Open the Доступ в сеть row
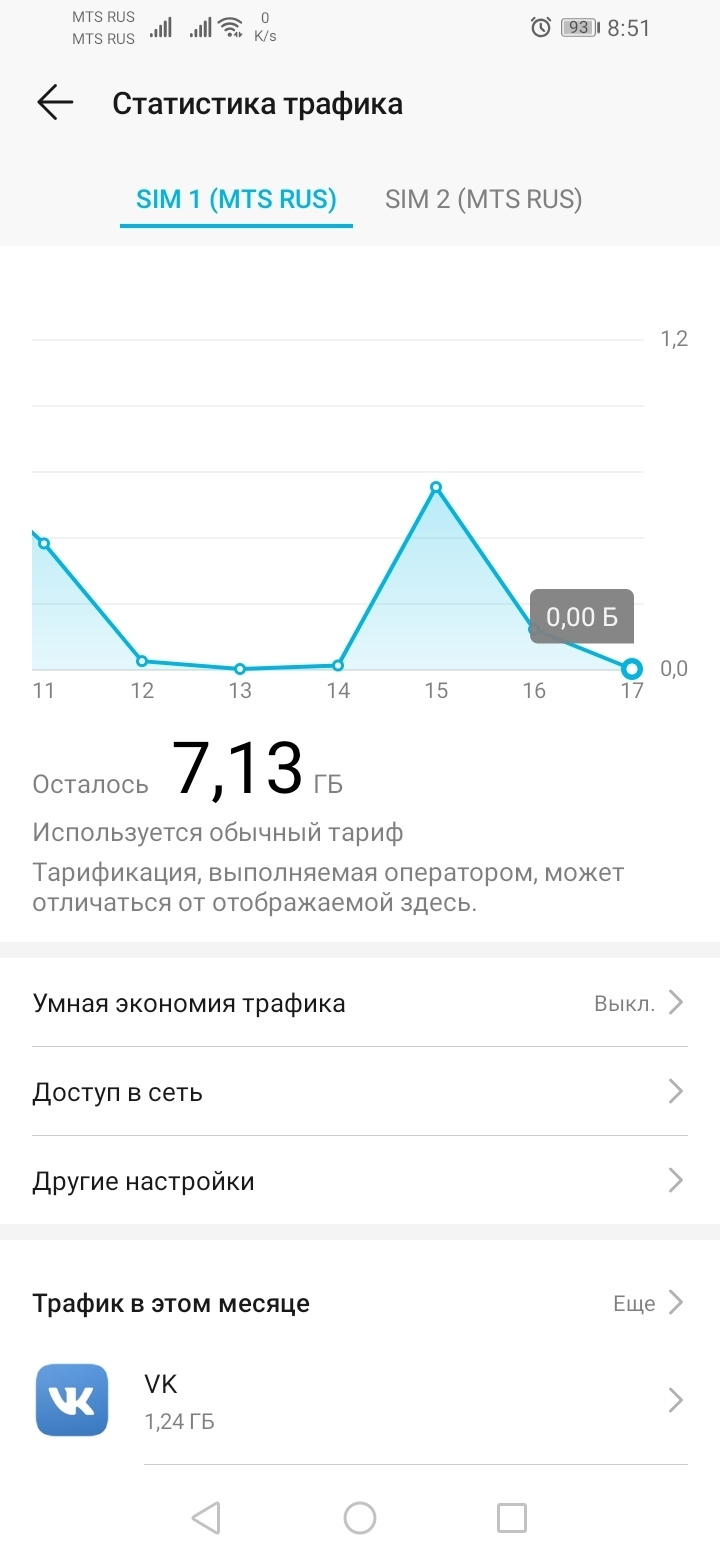 [360, 1092]
